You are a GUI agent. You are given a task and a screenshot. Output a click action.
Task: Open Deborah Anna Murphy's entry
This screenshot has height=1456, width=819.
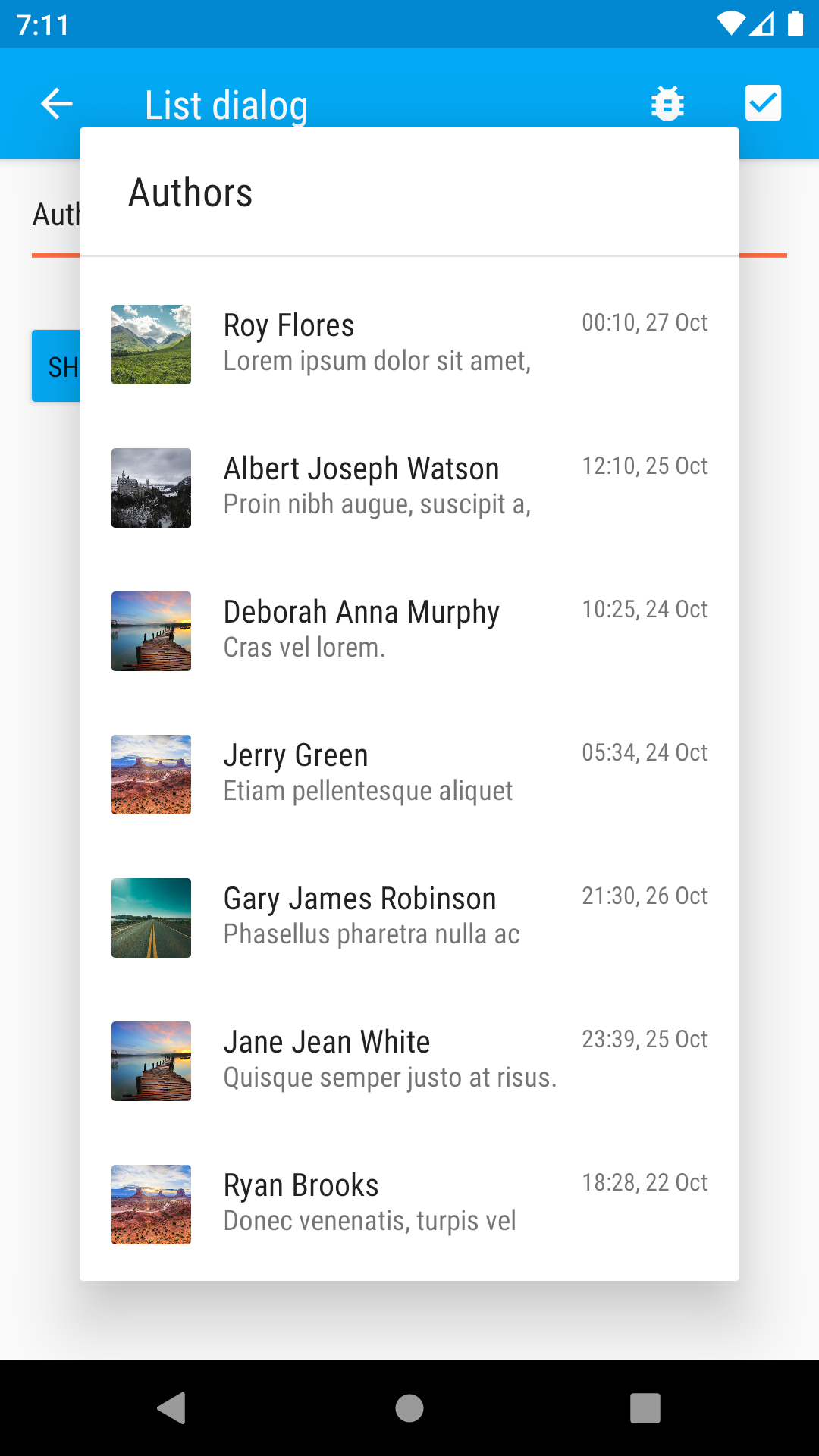(x=409, y=631)
